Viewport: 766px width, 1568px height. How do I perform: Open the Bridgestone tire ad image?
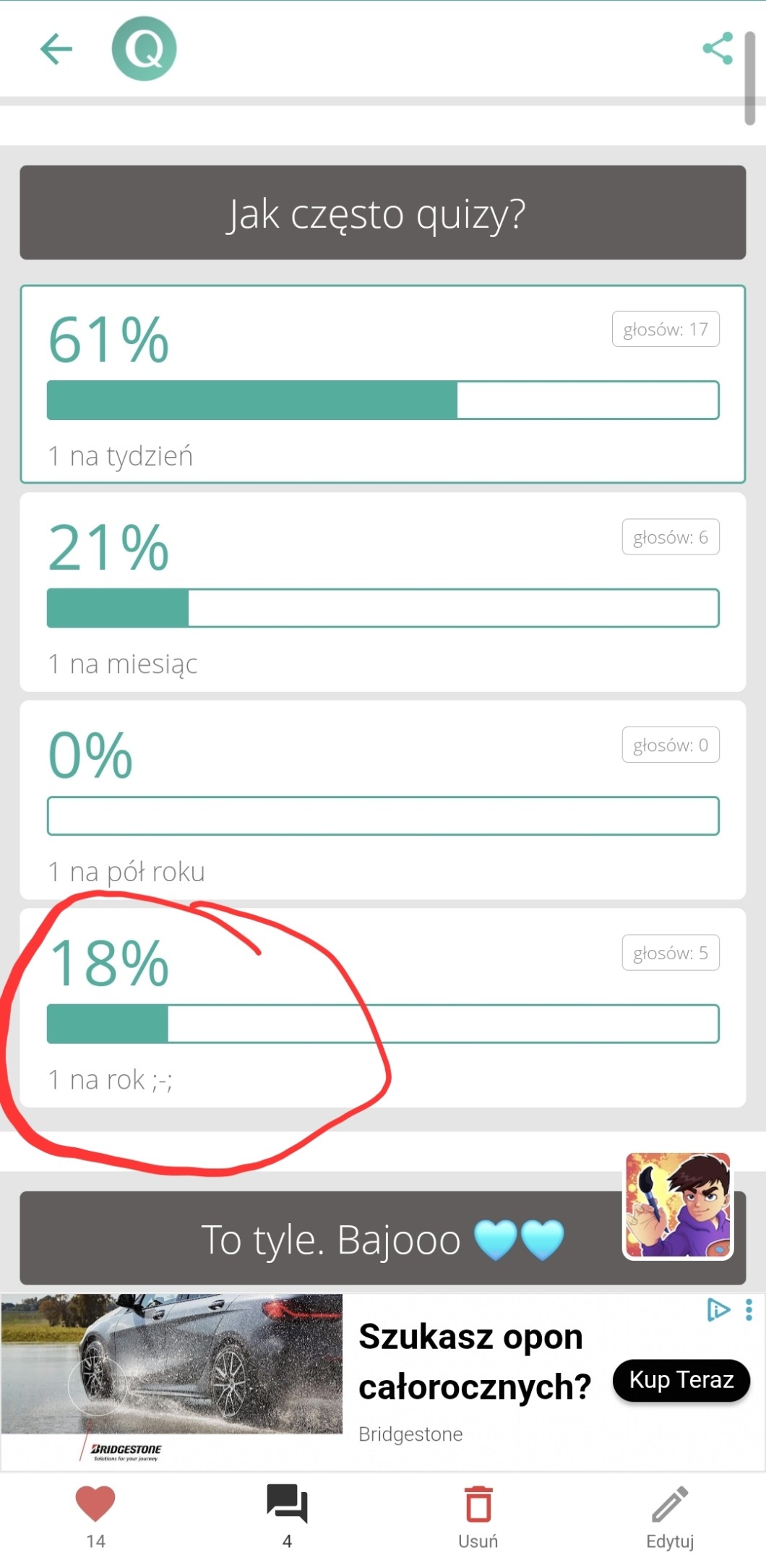point(172,1380)
